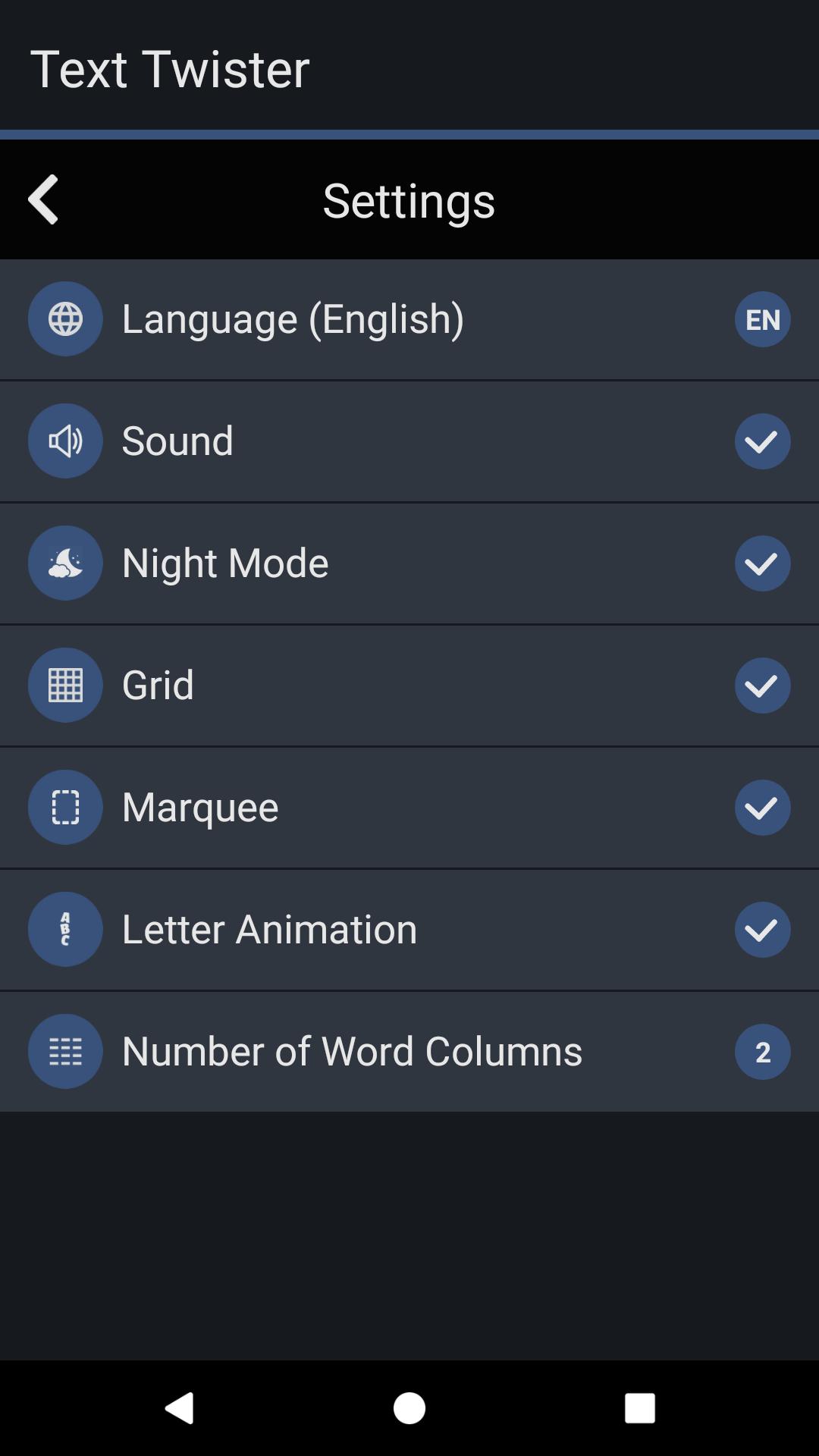Open the Language (English) setting
This screenshot has height=1456, width=819.
[409, 319]
